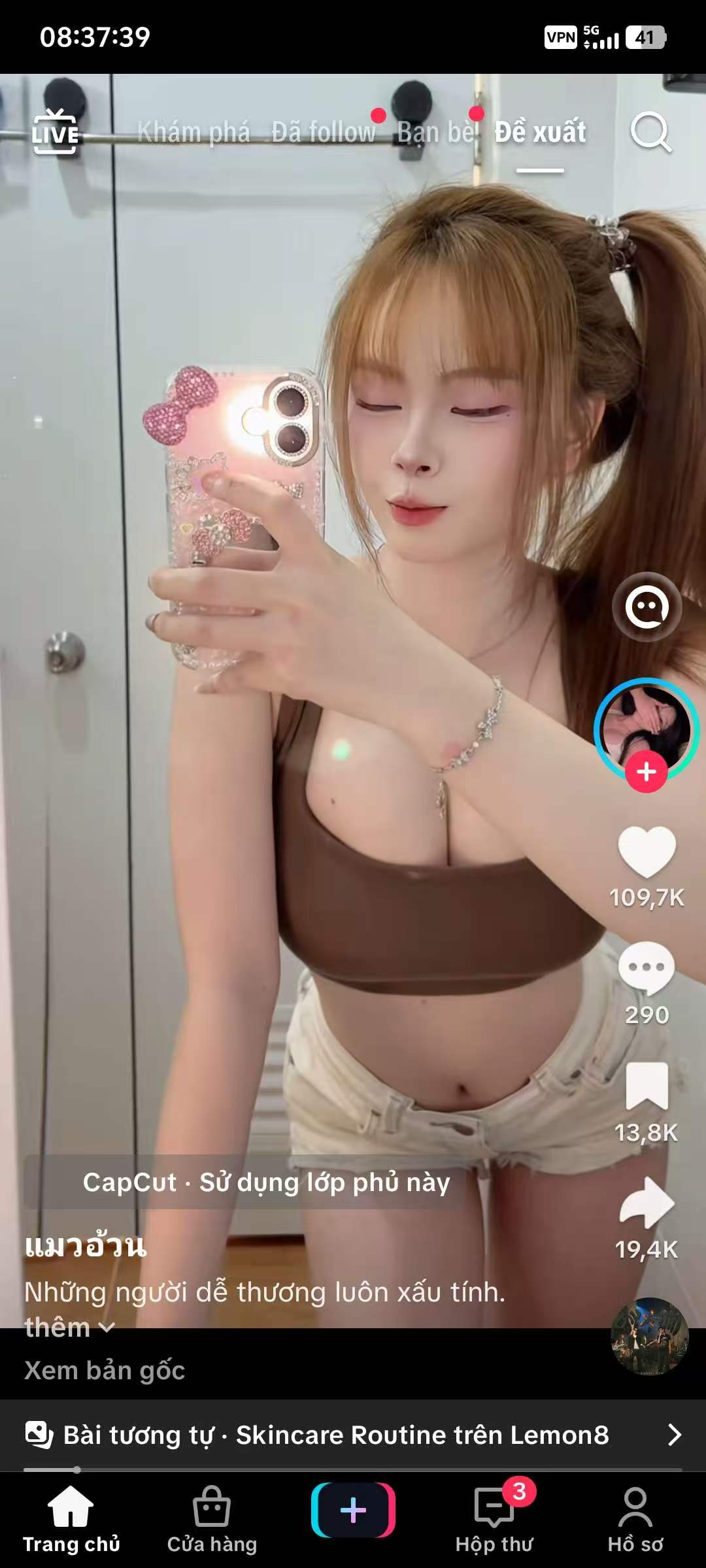Switch to the Đã follow tab
Viewport: 706px width, 1568px height.
click(324, 133)
